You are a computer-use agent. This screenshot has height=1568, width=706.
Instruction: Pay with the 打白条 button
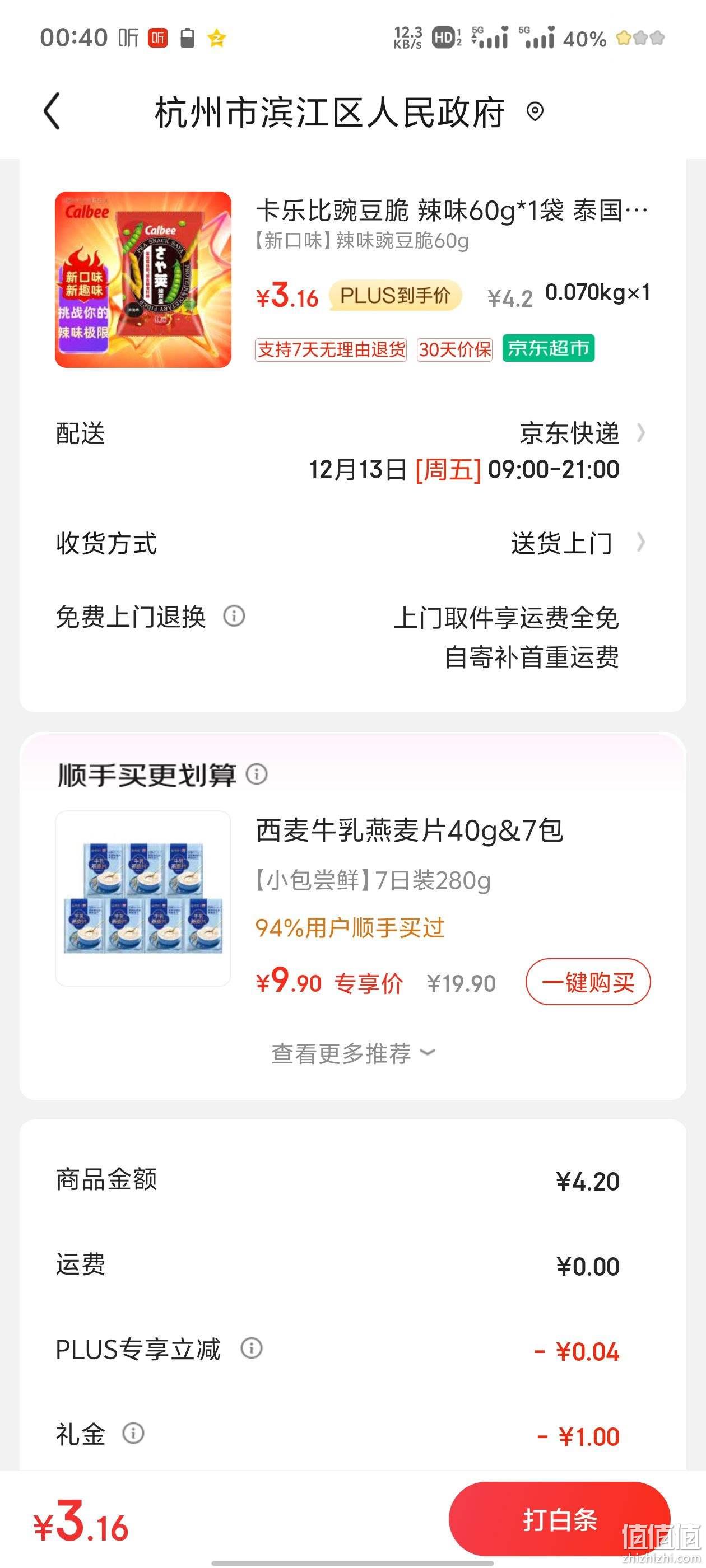point(559,1519)
